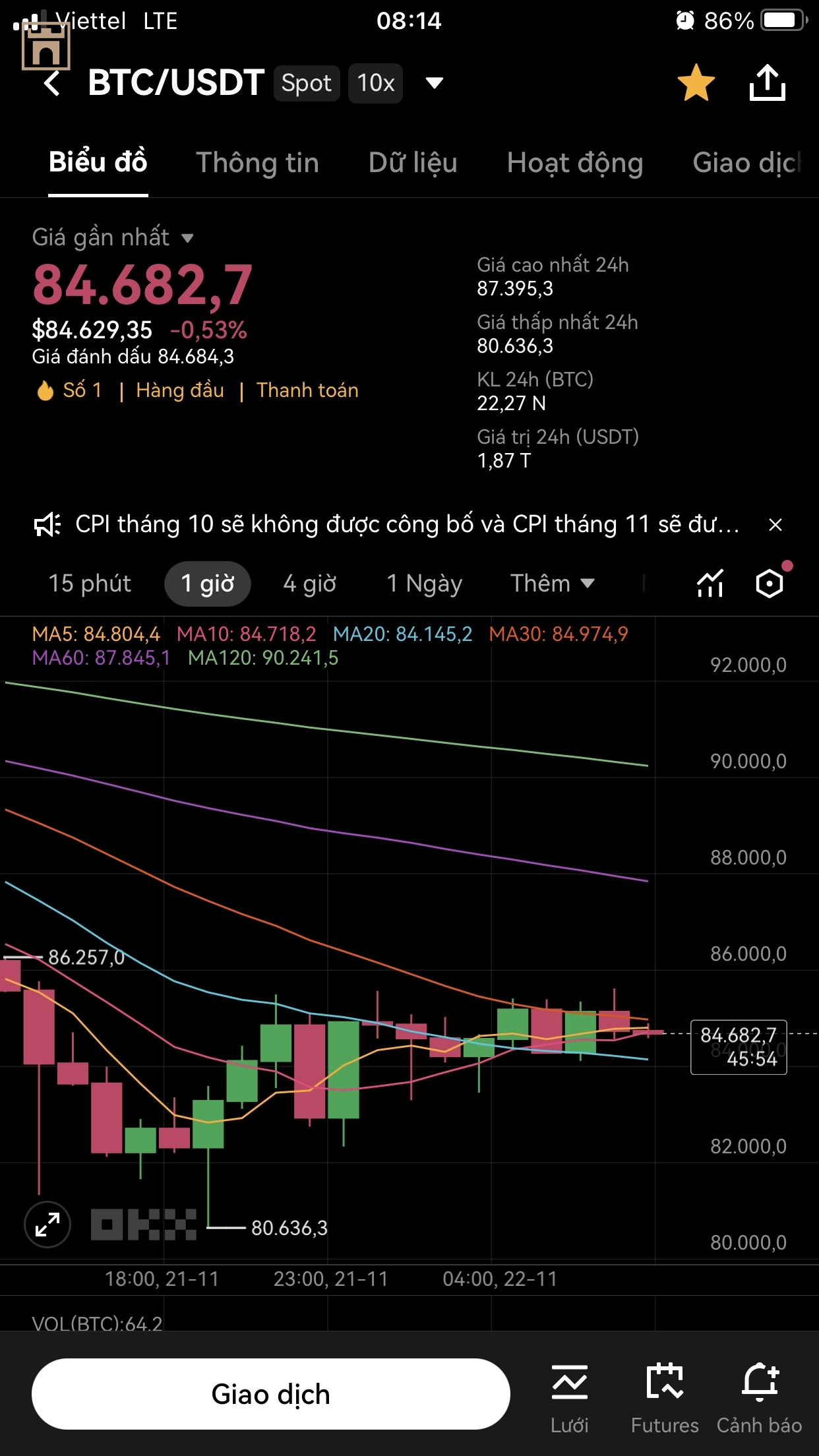The width and height of the screenshot is (819, 1456).
Task: Open the chart indicators icon
Action: 710,584
